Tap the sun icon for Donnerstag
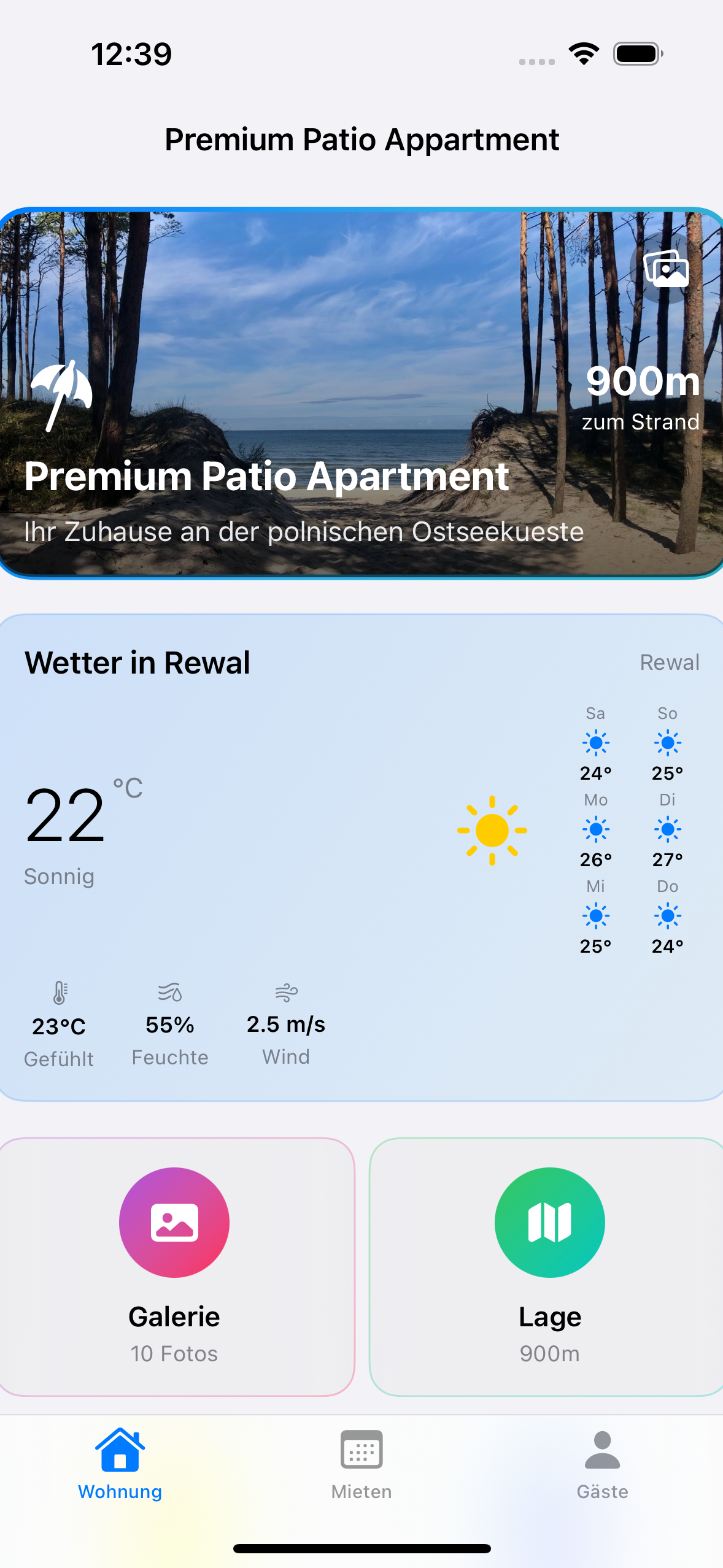 [668, 915]
